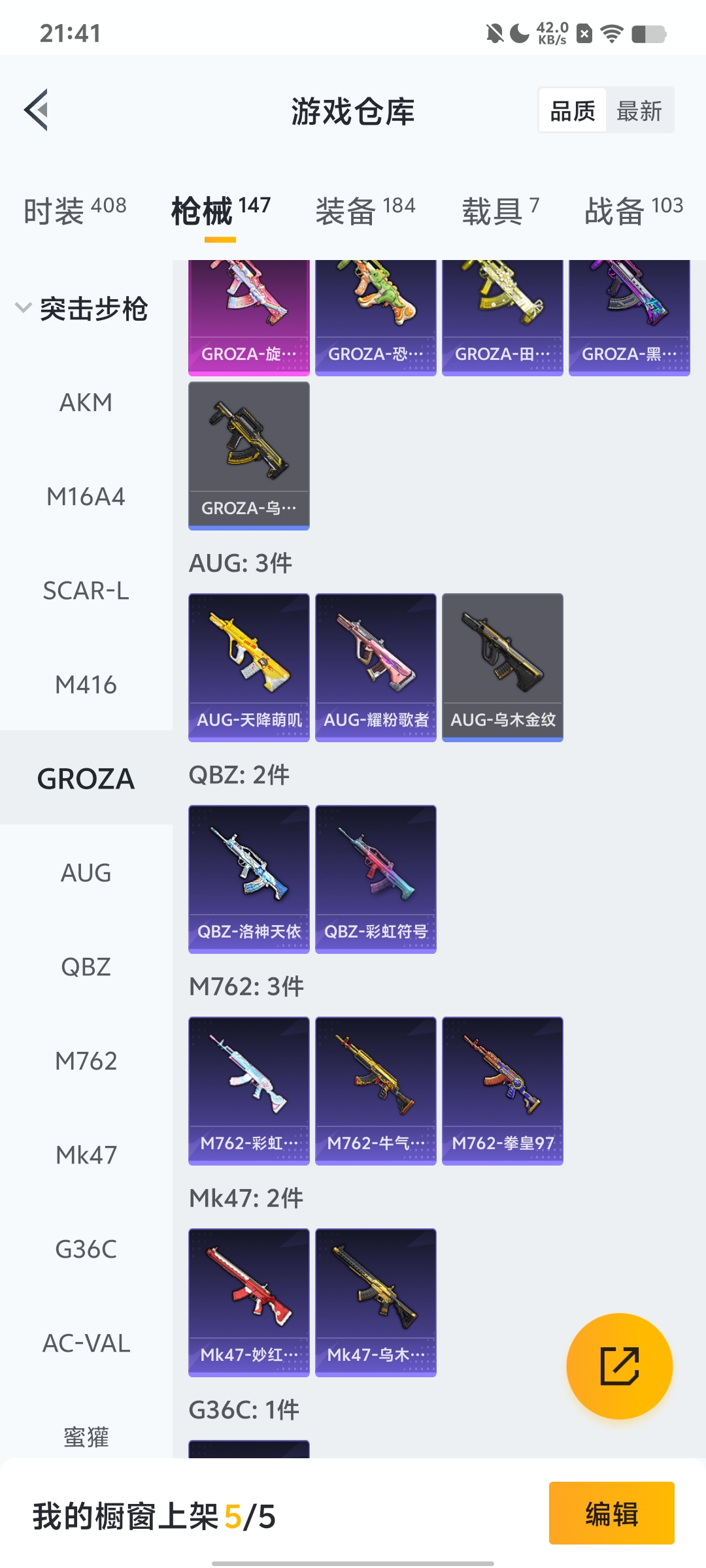Tap the 编辑 button
Screen dimensions: 706x1568
[611, 1513]
